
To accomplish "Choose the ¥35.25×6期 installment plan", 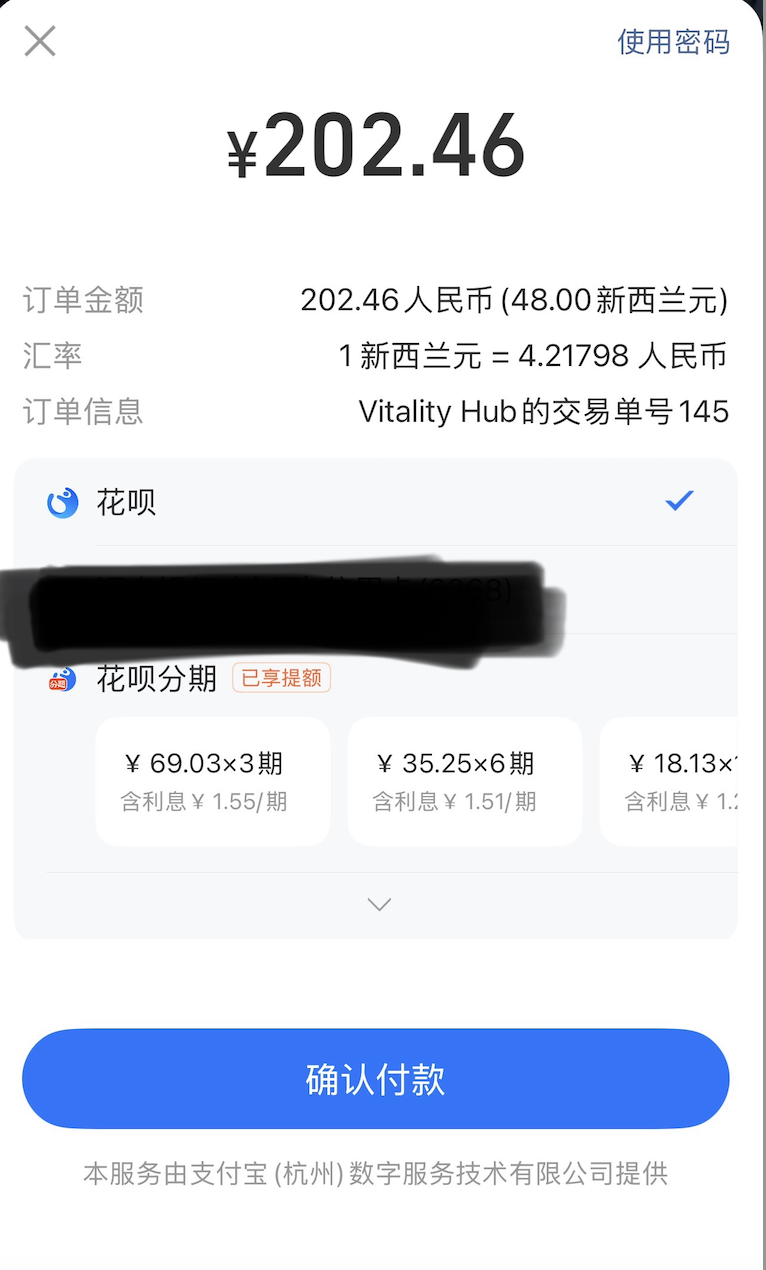I will (464, 781).
